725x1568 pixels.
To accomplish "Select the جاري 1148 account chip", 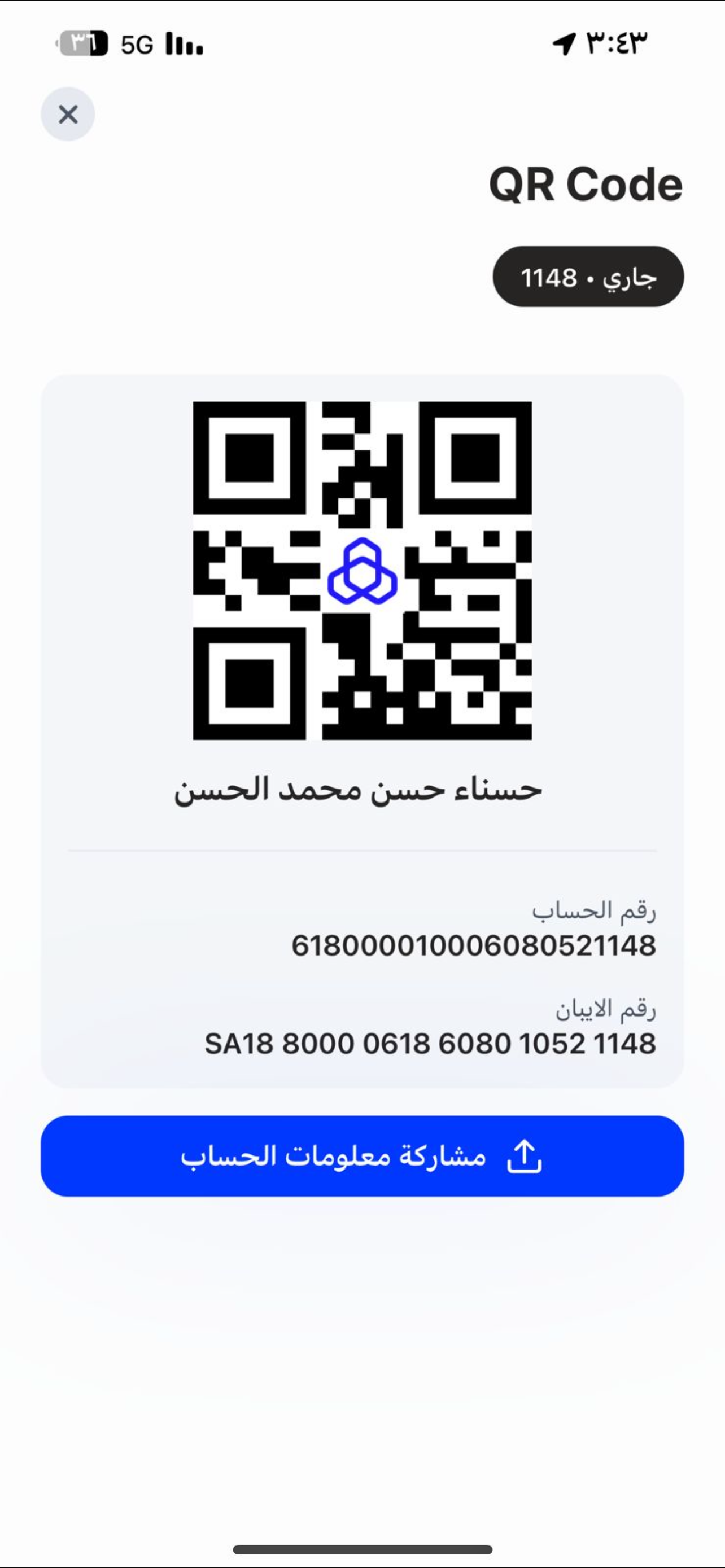I will click(587, 277).
